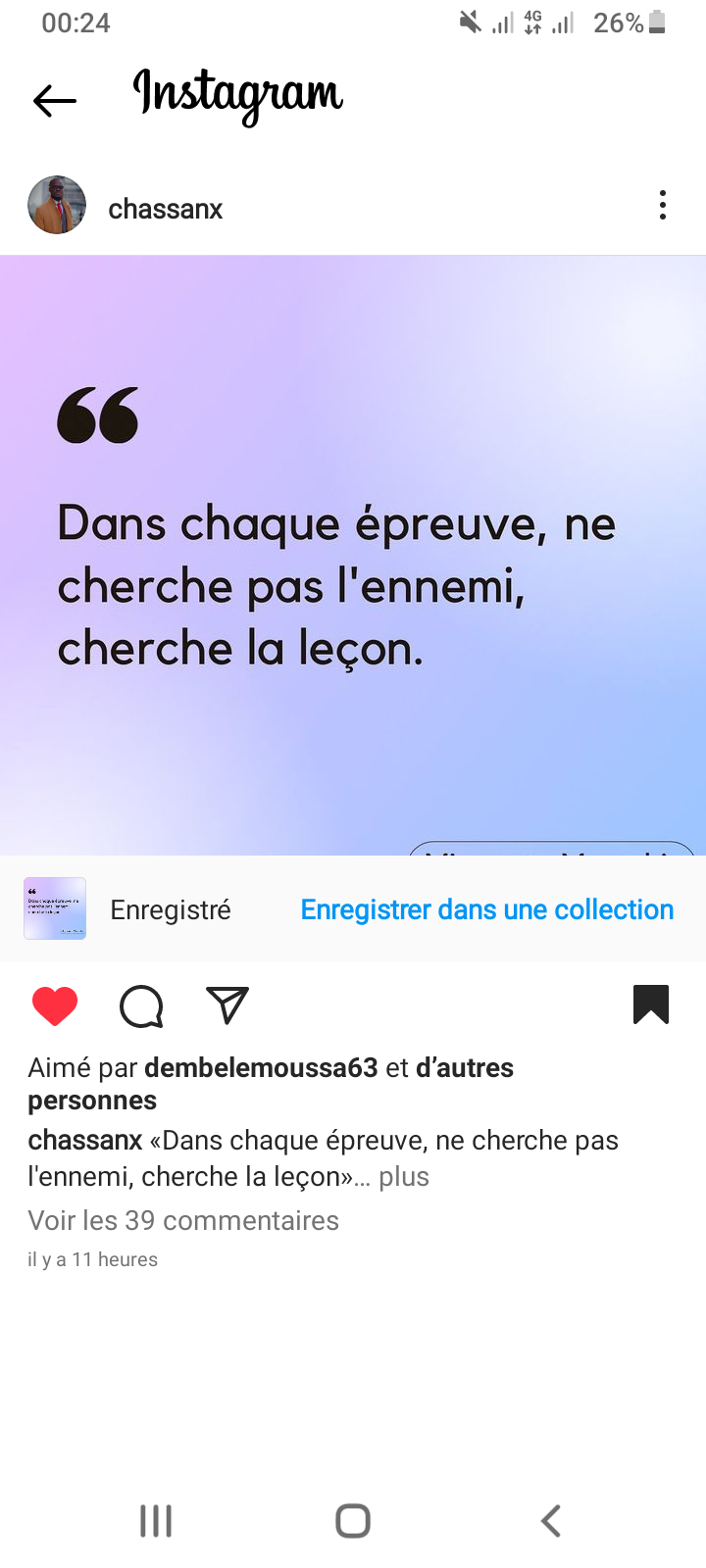Expand the caption with 'plus'
This screenshot has height=1568, width=706.
[404, 1176]
